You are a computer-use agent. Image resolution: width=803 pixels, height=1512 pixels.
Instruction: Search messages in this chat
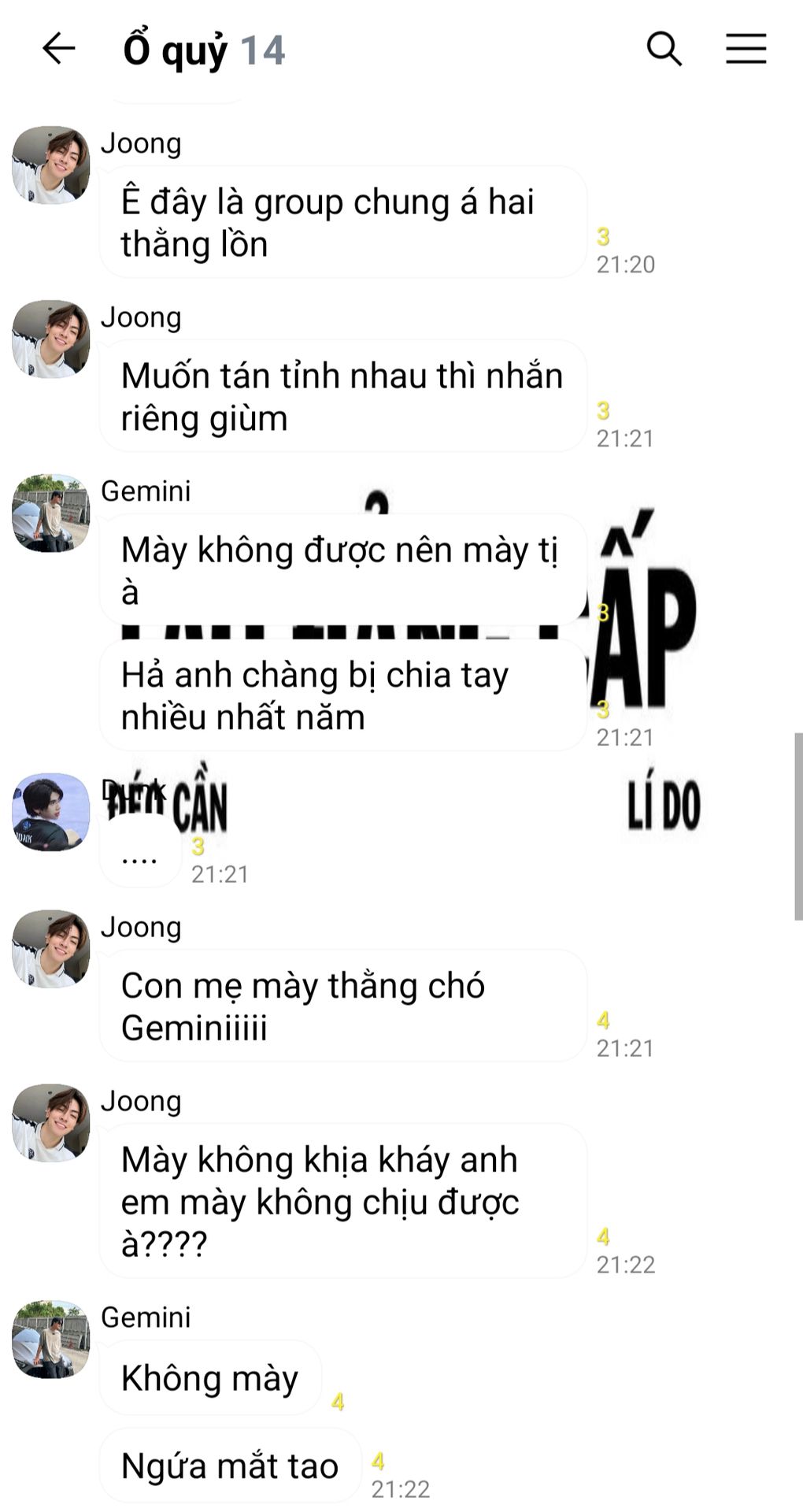[664, 49]
